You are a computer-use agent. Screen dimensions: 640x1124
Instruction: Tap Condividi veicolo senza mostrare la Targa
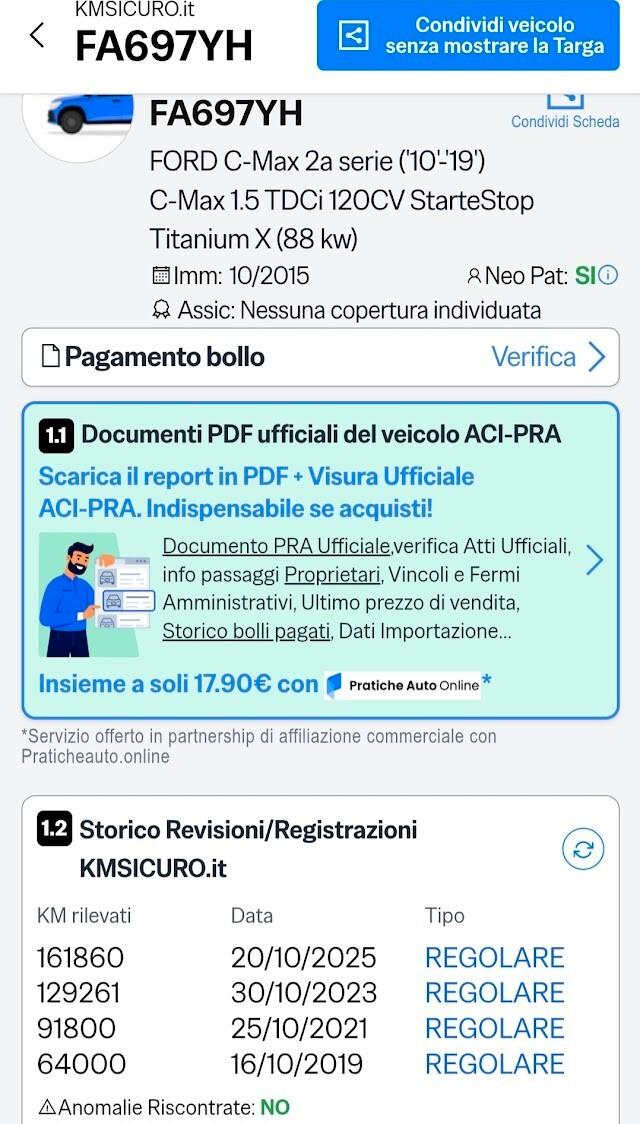click(x=468, y=36)
